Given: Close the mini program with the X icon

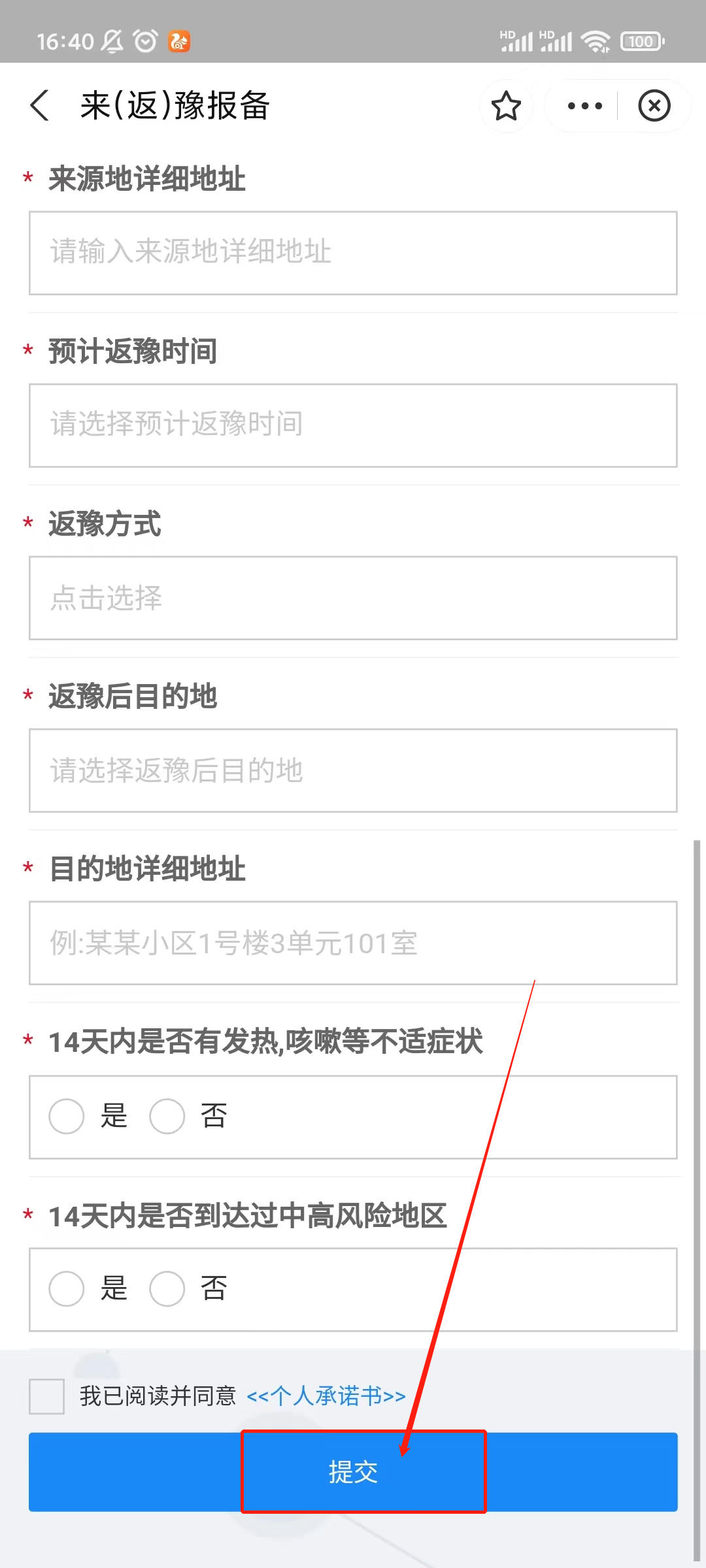Looking at the screenshot, I should click(654, 106).
